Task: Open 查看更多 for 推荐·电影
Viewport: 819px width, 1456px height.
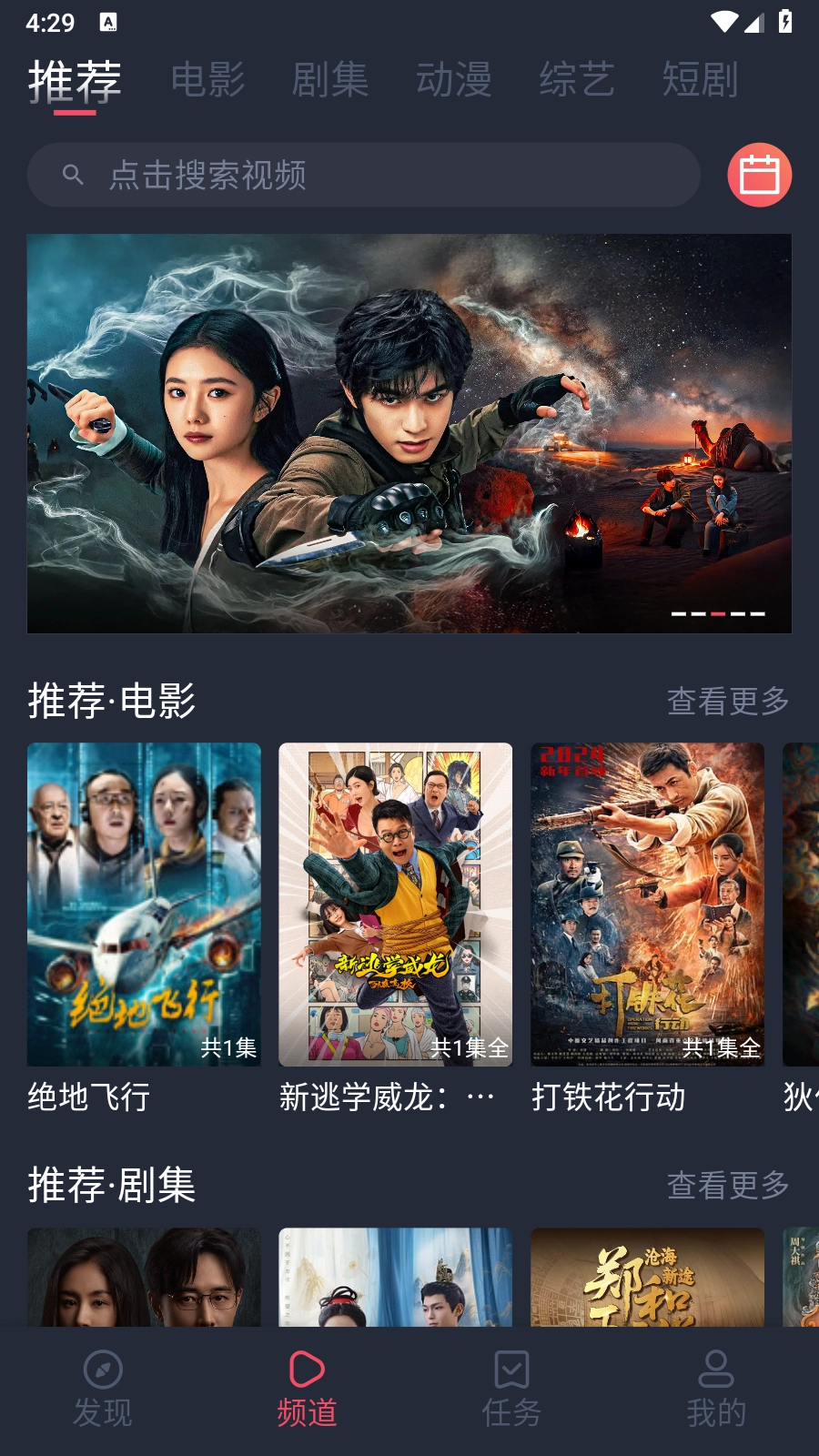Action: tap(728, 702)
